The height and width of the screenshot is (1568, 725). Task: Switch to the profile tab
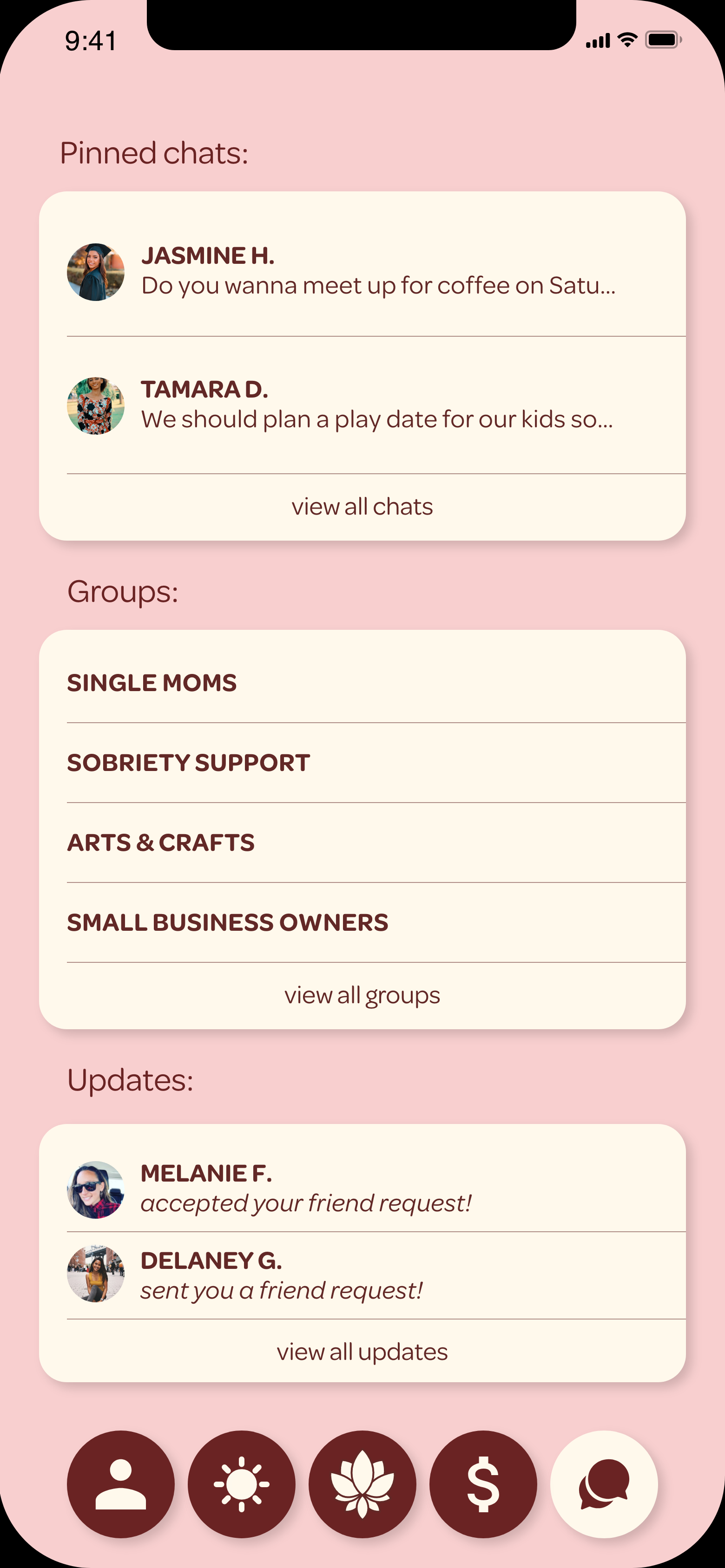pyautogui.click(x=121, y=1484)
